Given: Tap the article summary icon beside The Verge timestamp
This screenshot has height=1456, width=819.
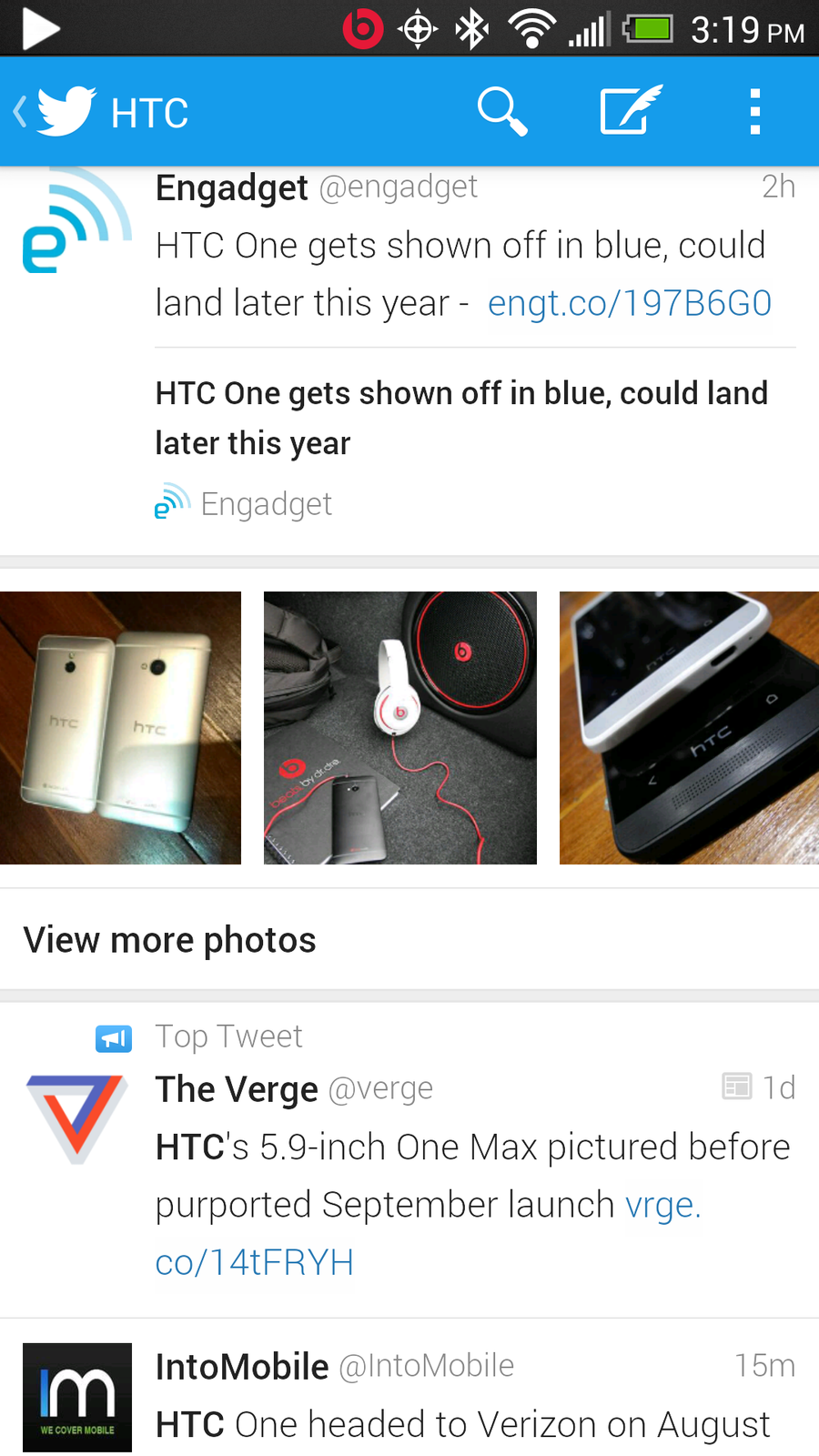Looking at the screenshot, I should (x=737, y=1087).
